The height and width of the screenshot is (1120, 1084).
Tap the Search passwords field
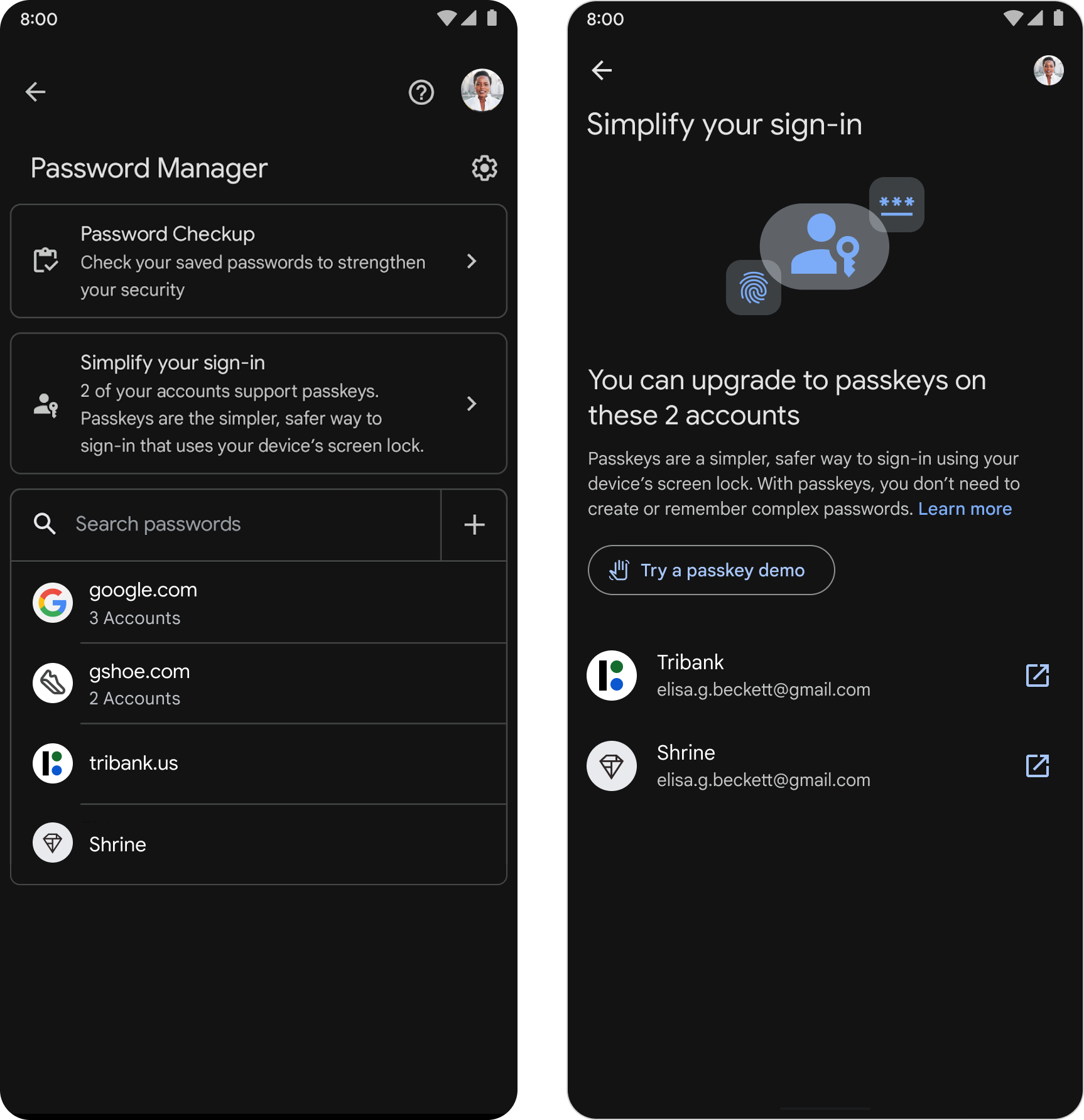[226, 524]
